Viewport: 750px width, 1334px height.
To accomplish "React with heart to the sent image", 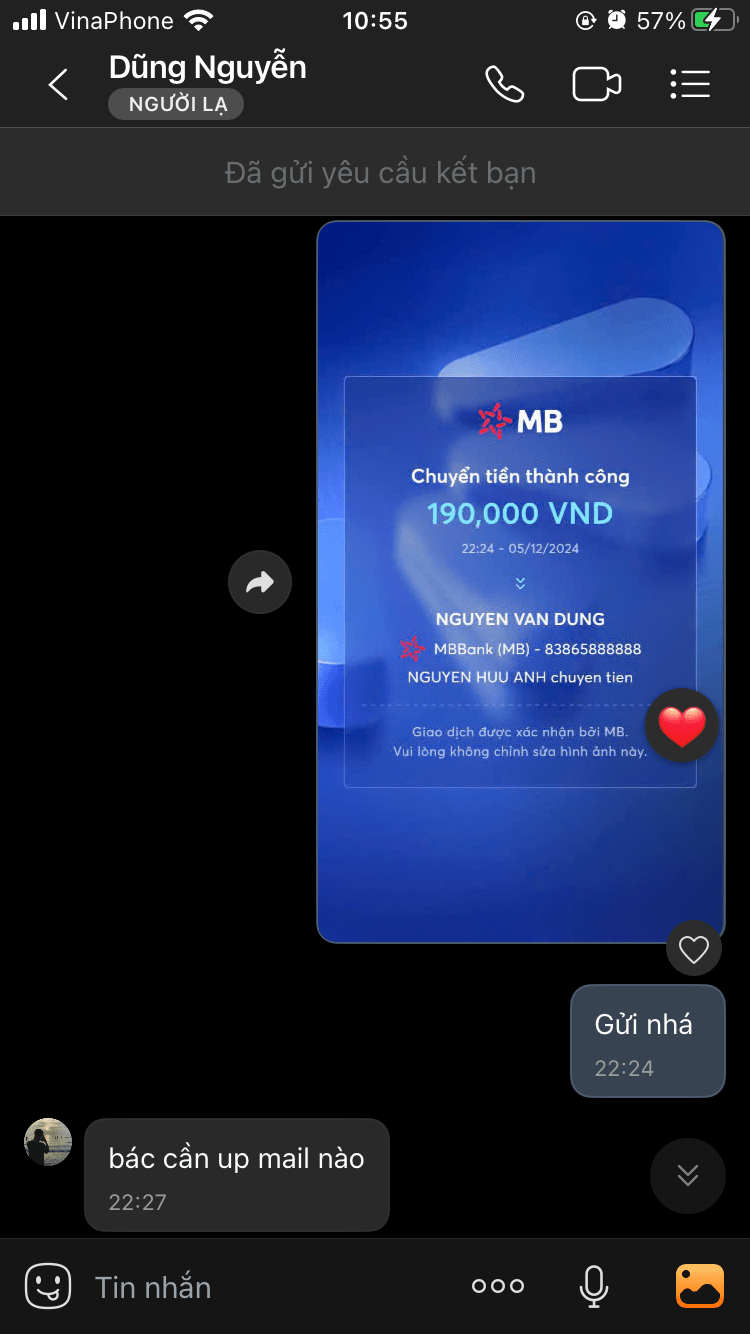I will [x=694, y=948].
